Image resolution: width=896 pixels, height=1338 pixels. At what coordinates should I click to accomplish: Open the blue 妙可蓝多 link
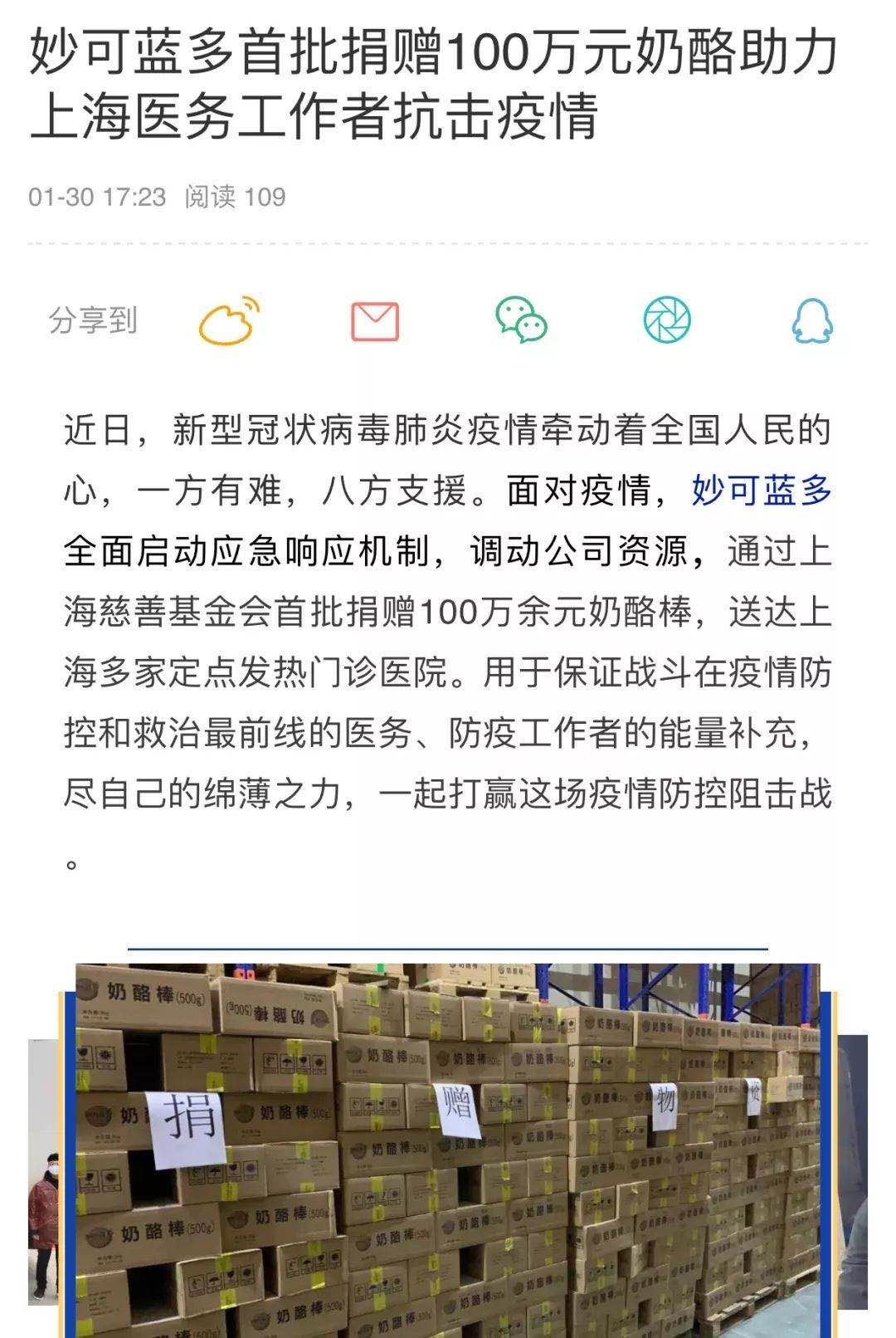tap(762, 491)
